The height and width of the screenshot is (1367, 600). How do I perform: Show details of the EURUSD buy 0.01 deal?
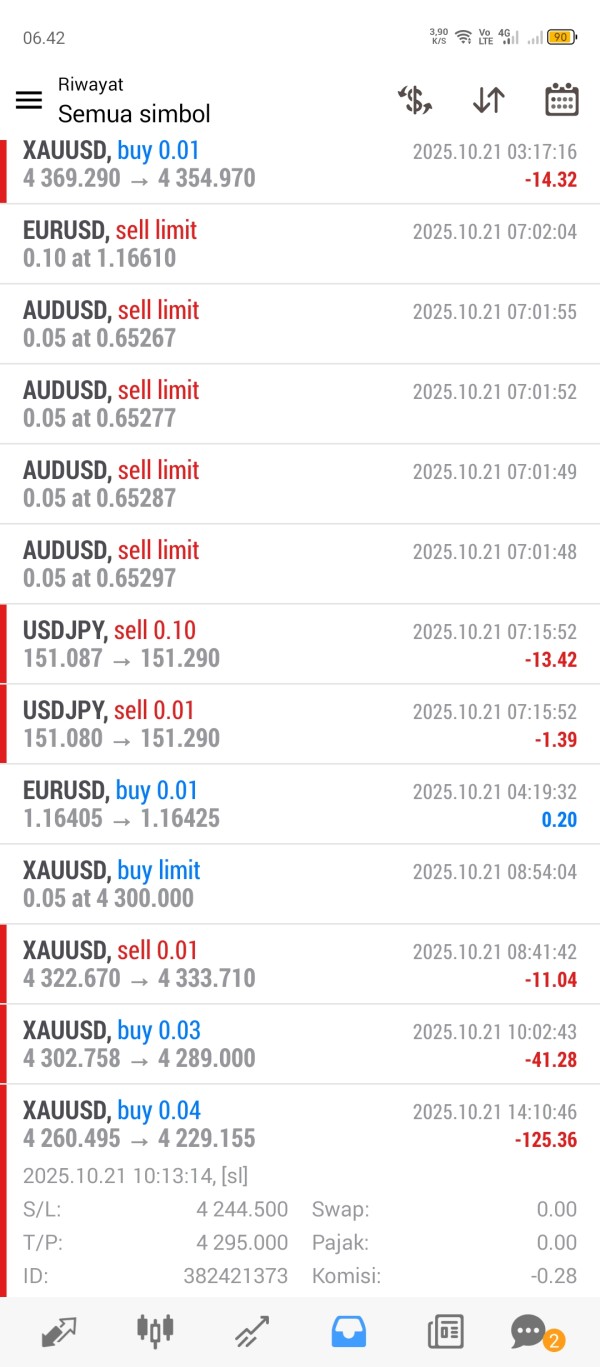click(300, 804)
